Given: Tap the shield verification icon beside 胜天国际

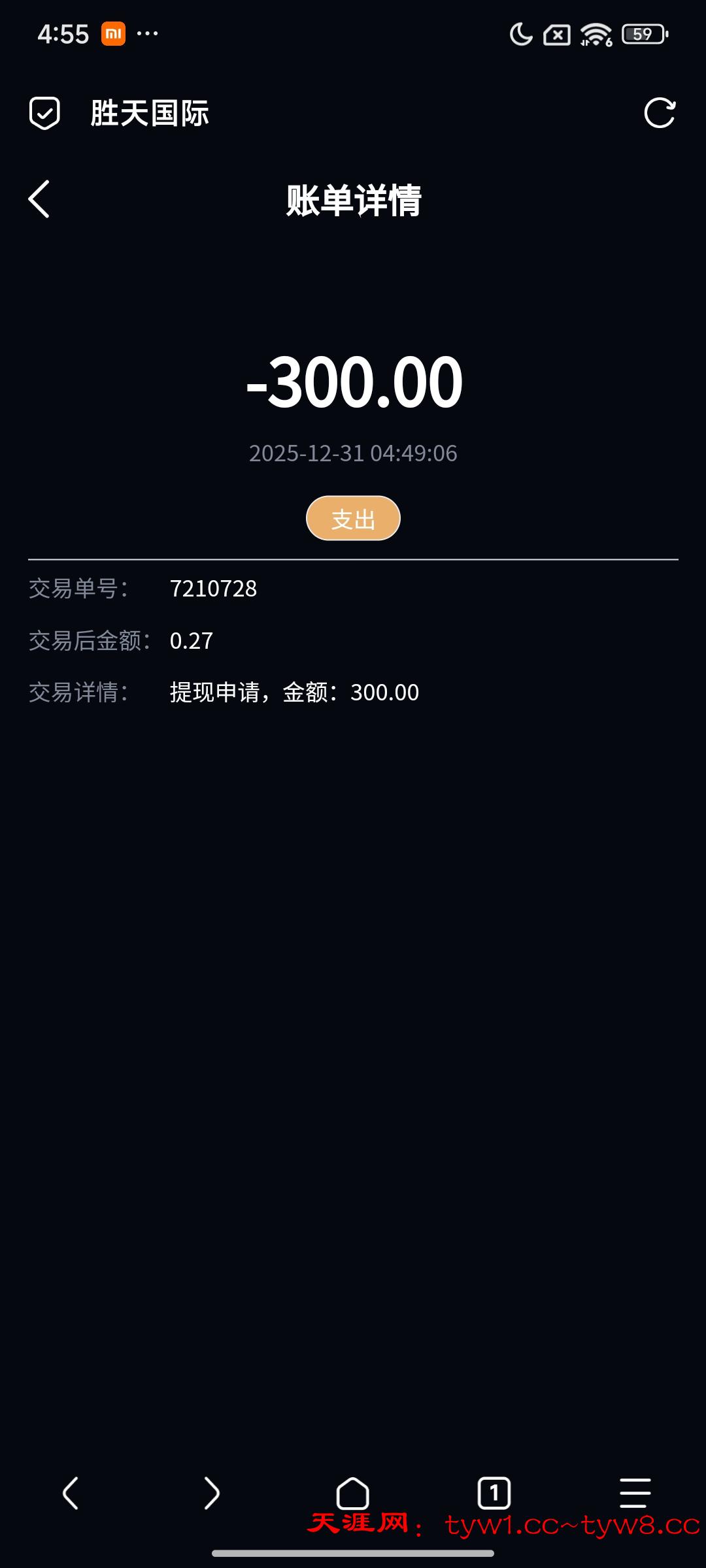Looking at the screenshot, I should tap(44, 113).
